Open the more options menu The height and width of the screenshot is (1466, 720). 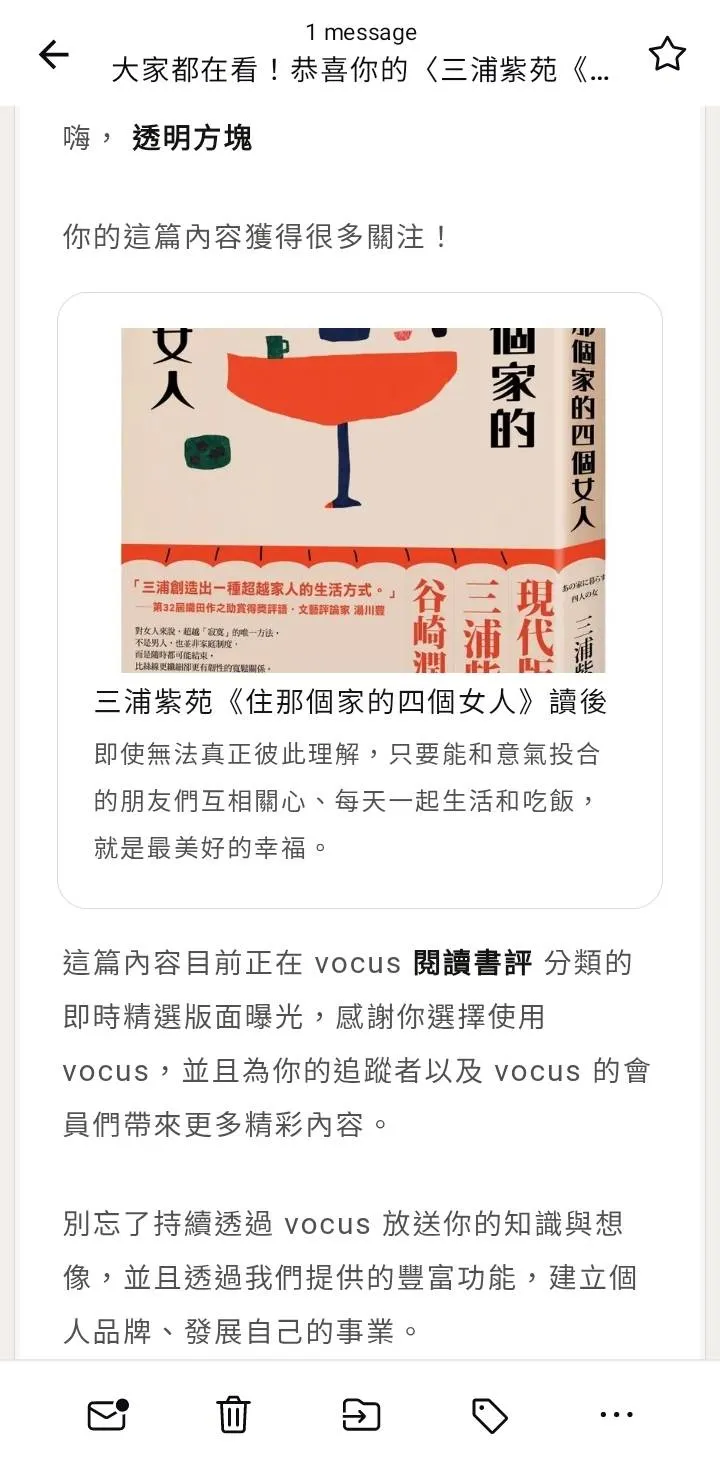pos(616,1414)
